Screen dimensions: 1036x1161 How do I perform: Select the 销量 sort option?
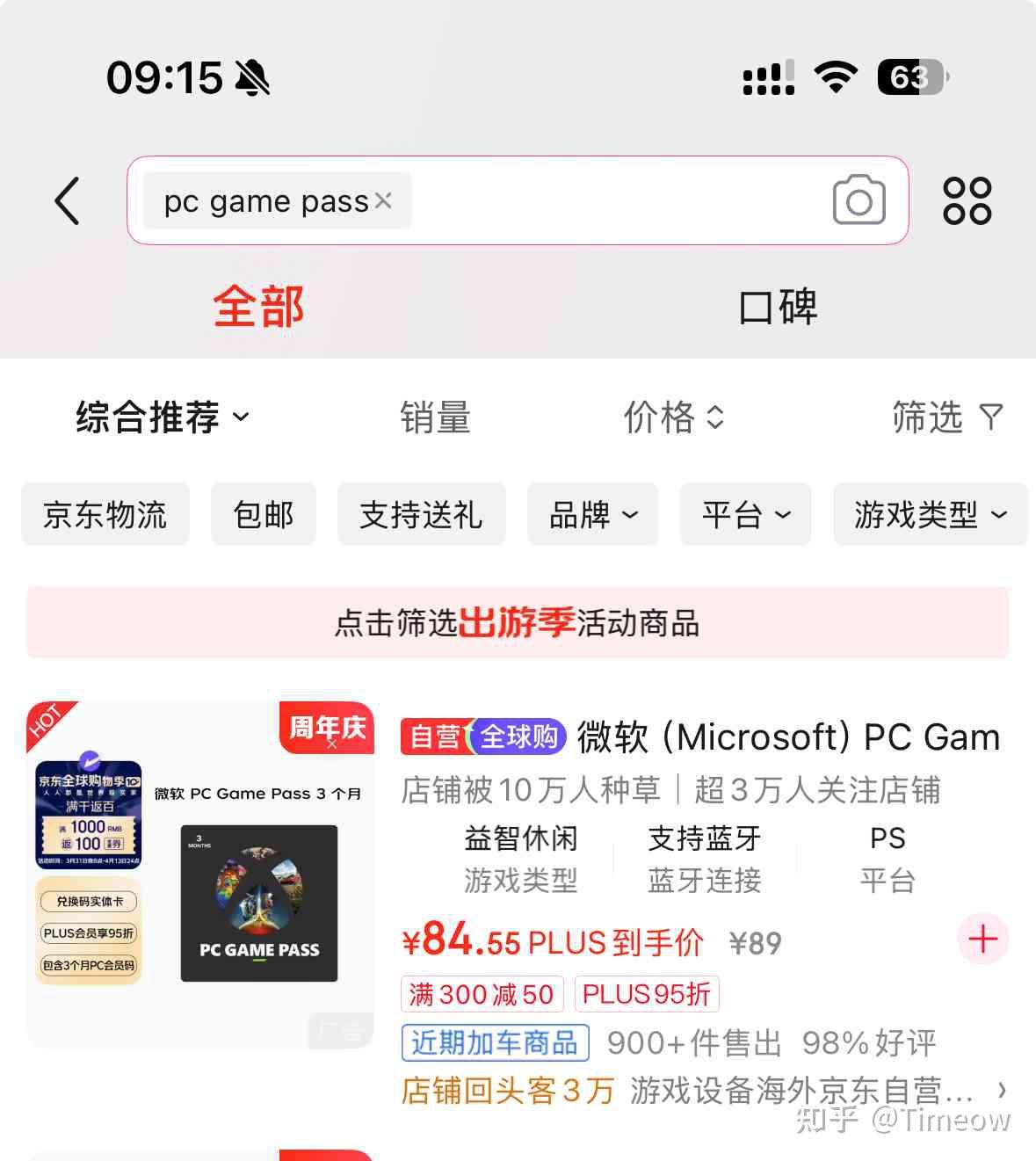[436, 419]
